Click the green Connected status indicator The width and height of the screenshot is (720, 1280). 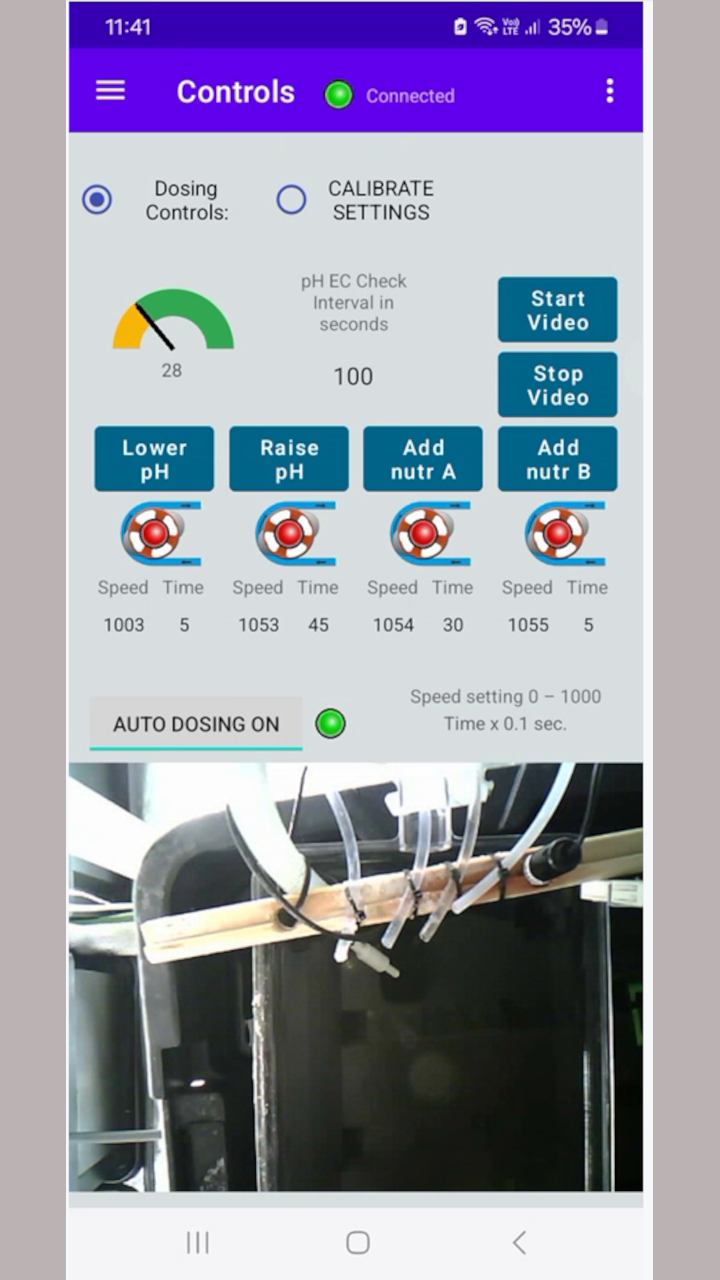339,95
